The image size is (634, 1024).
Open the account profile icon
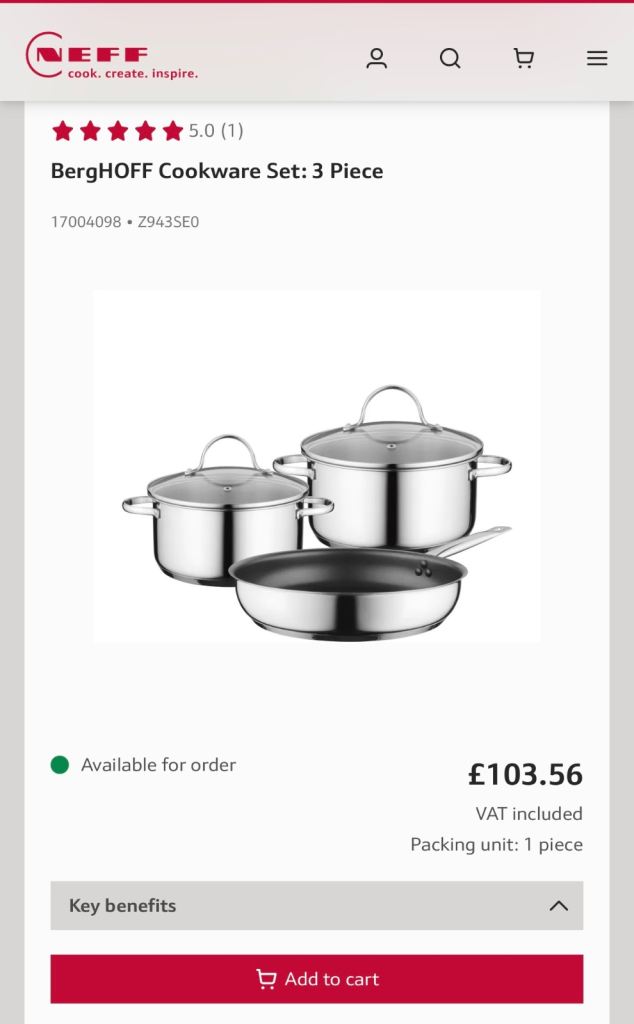(x=376, y=58)
